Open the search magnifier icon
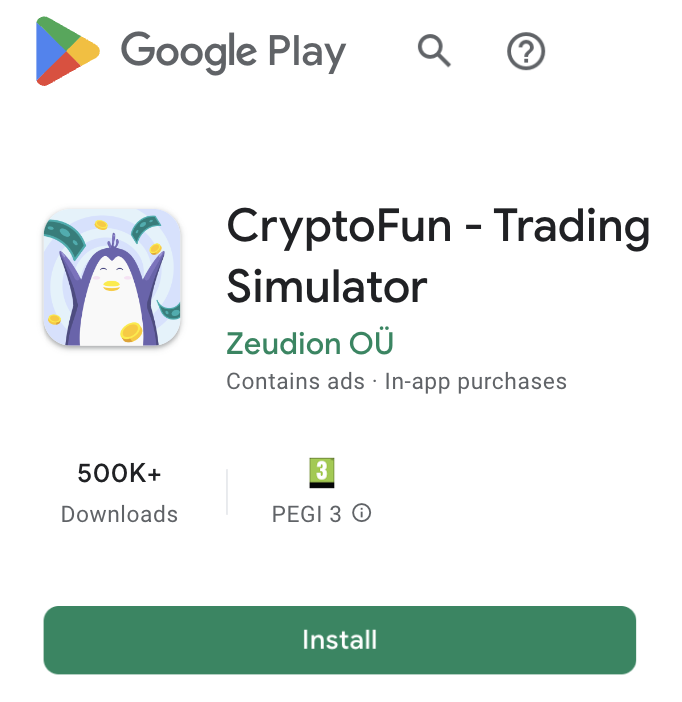The width and height of the screenshot is (682, 702). [434, 49]
